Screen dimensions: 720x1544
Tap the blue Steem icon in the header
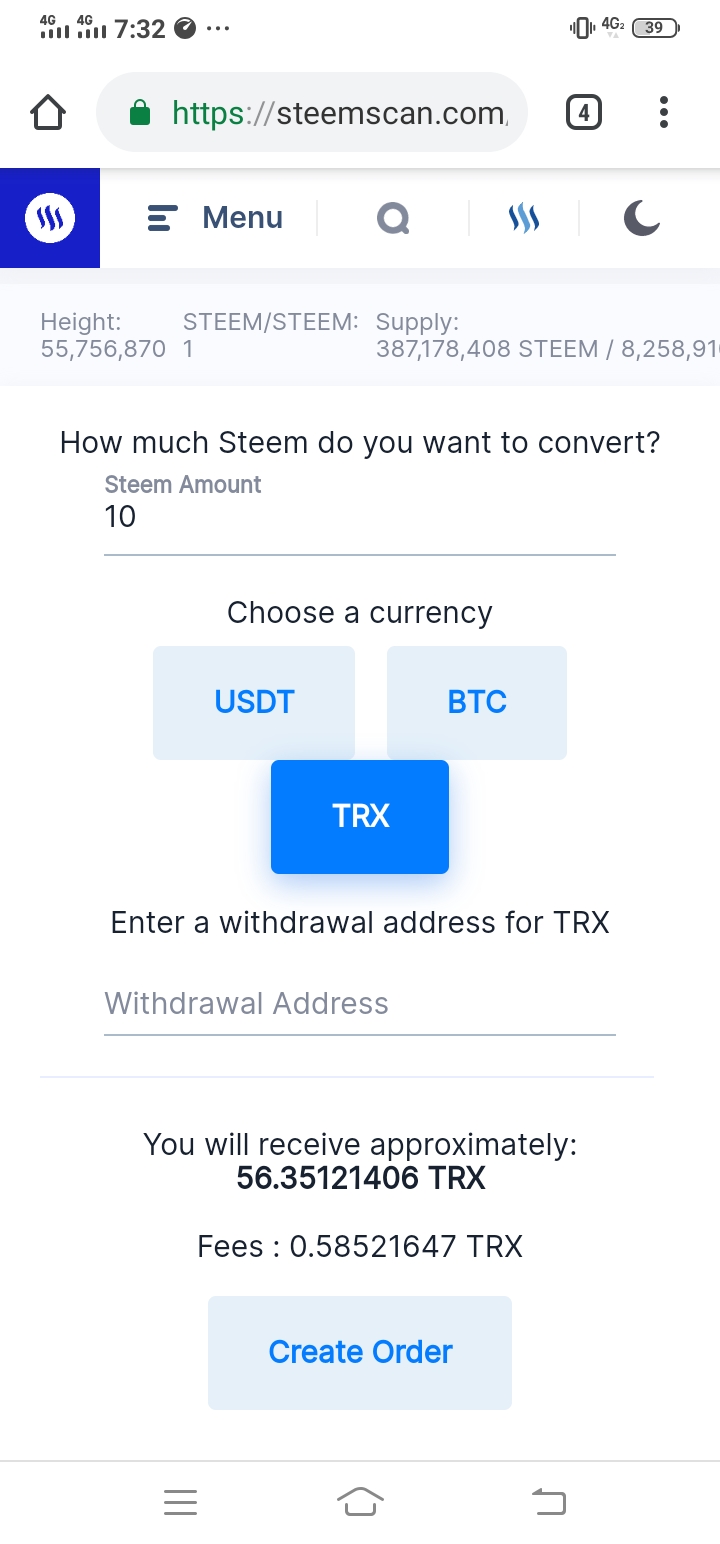524,218
